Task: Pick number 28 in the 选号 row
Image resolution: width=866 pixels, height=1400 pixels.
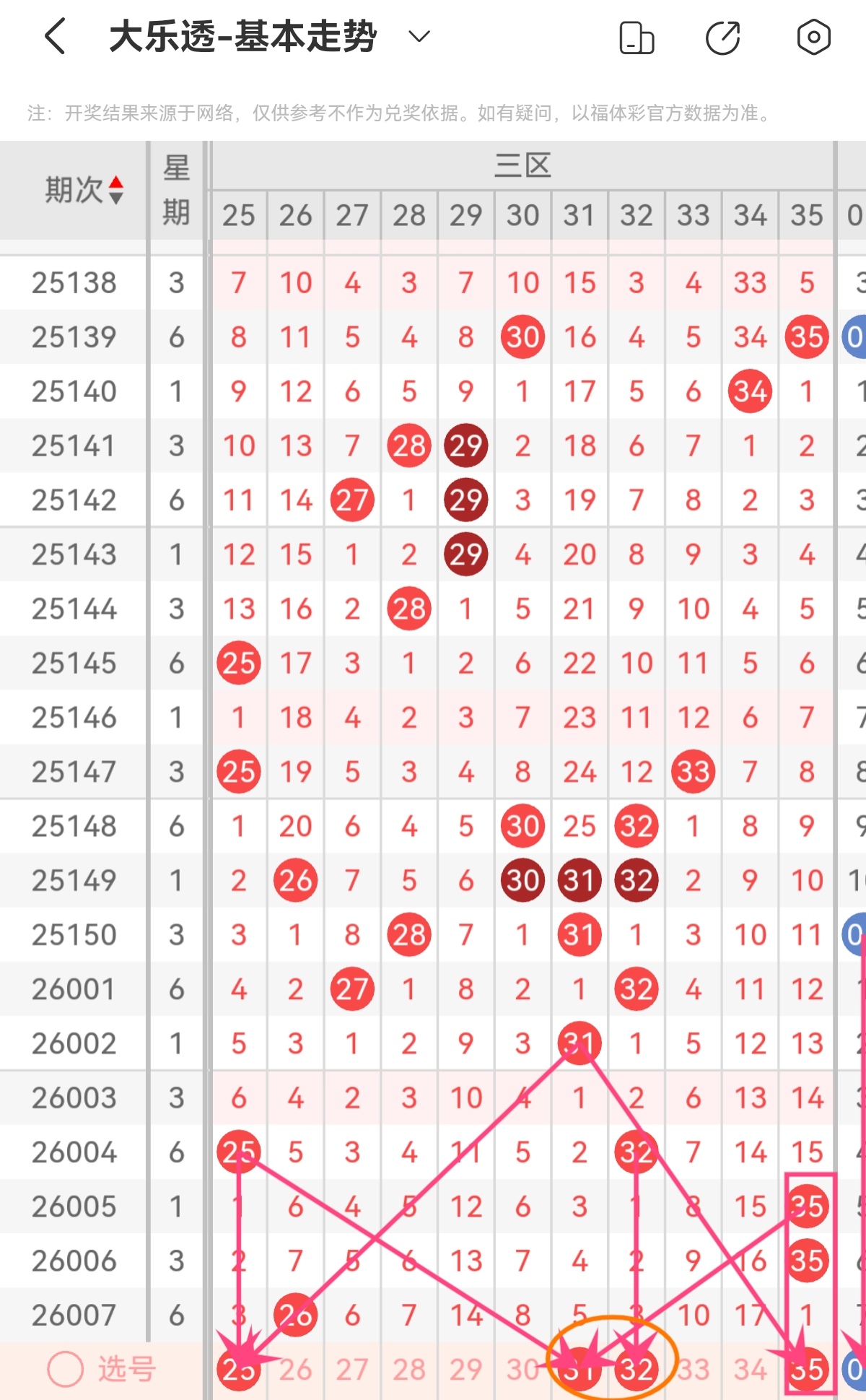Action: click(x=409, y=1369)
